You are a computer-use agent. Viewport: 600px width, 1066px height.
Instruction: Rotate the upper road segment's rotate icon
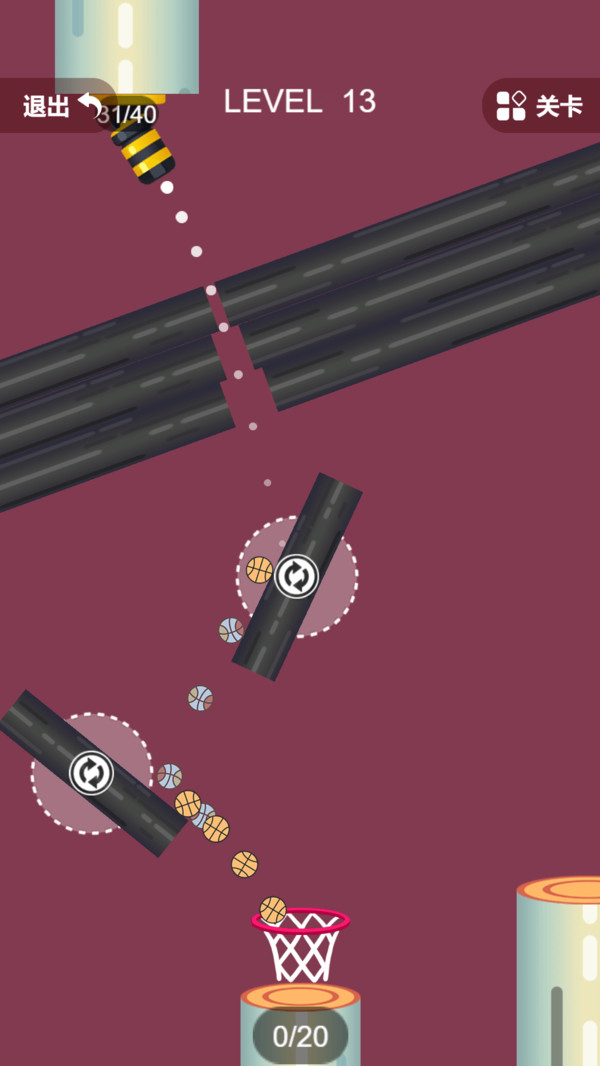click(x=296, y=576)
